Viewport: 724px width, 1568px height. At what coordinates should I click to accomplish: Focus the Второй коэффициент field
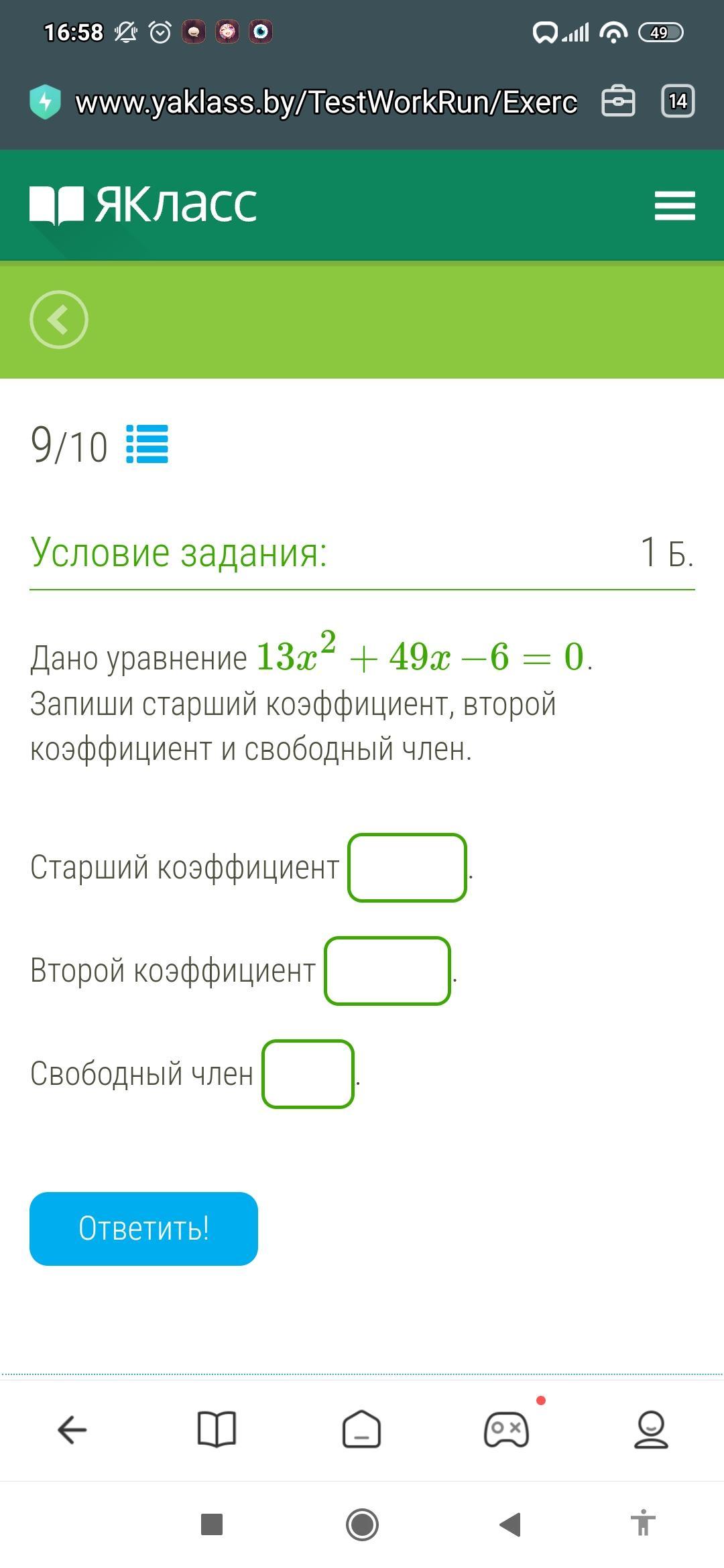(387, 971)
